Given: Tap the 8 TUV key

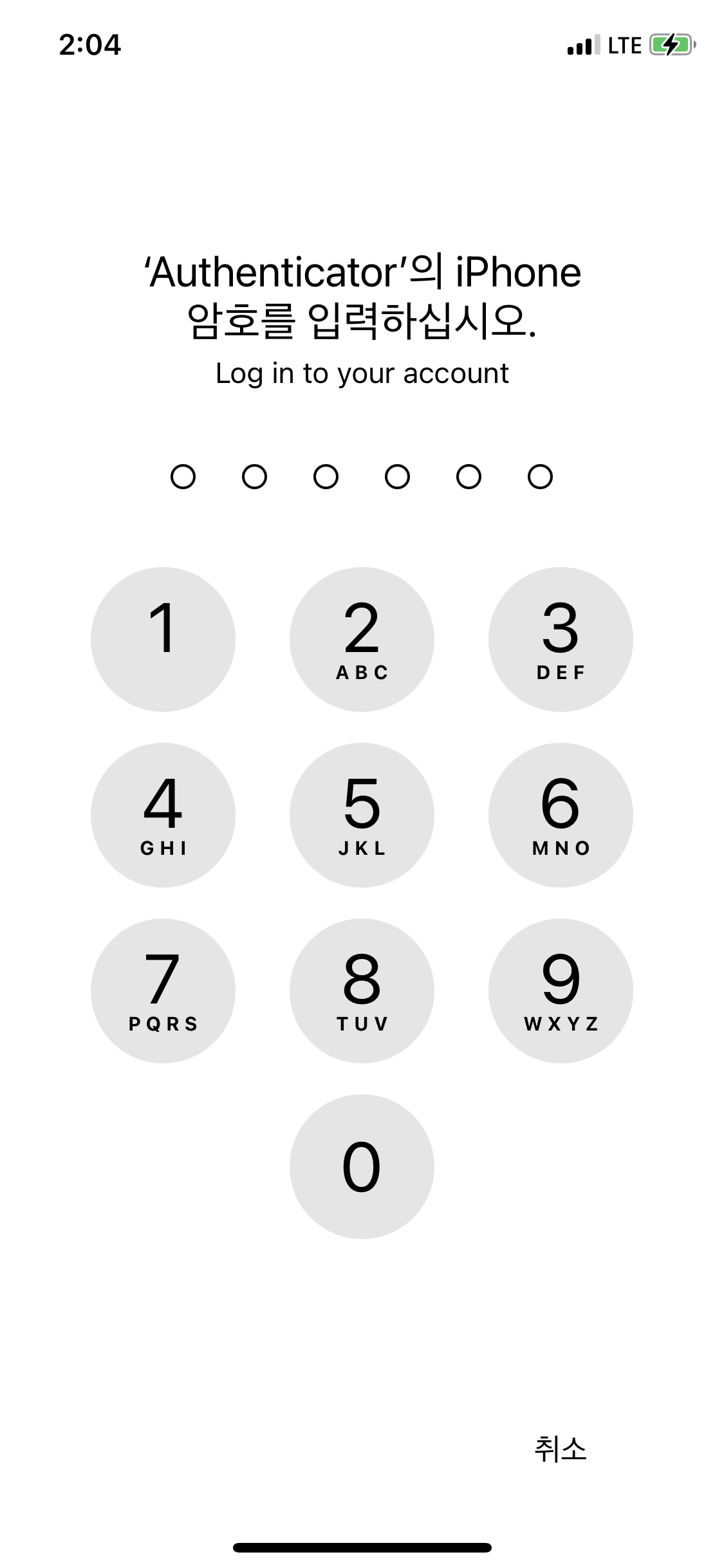Looking at the screenshot, I should pos(362,991).
